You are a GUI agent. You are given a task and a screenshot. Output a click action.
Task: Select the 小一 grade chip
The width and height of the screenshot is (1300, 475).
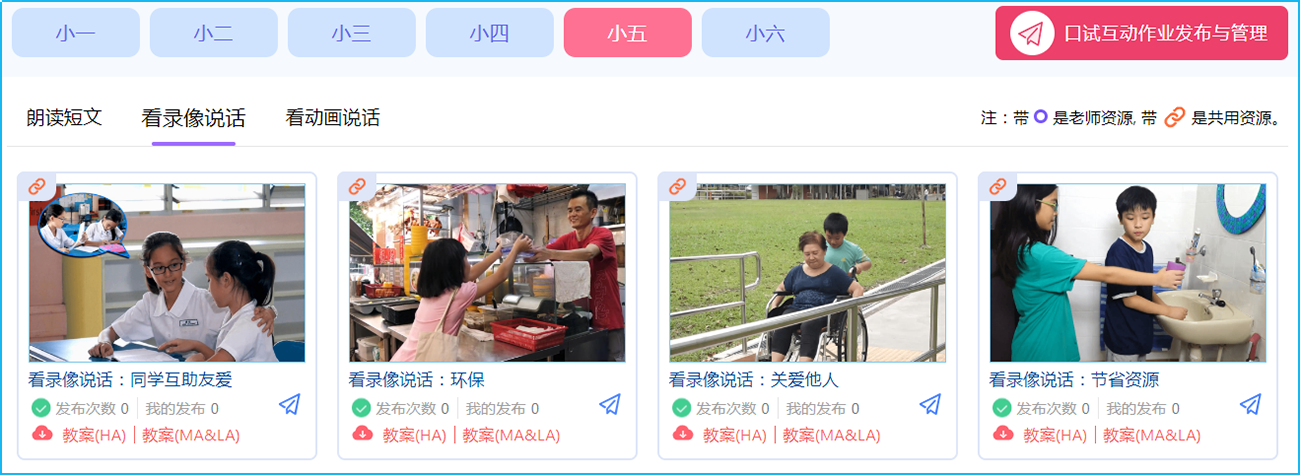coord(76,33)
